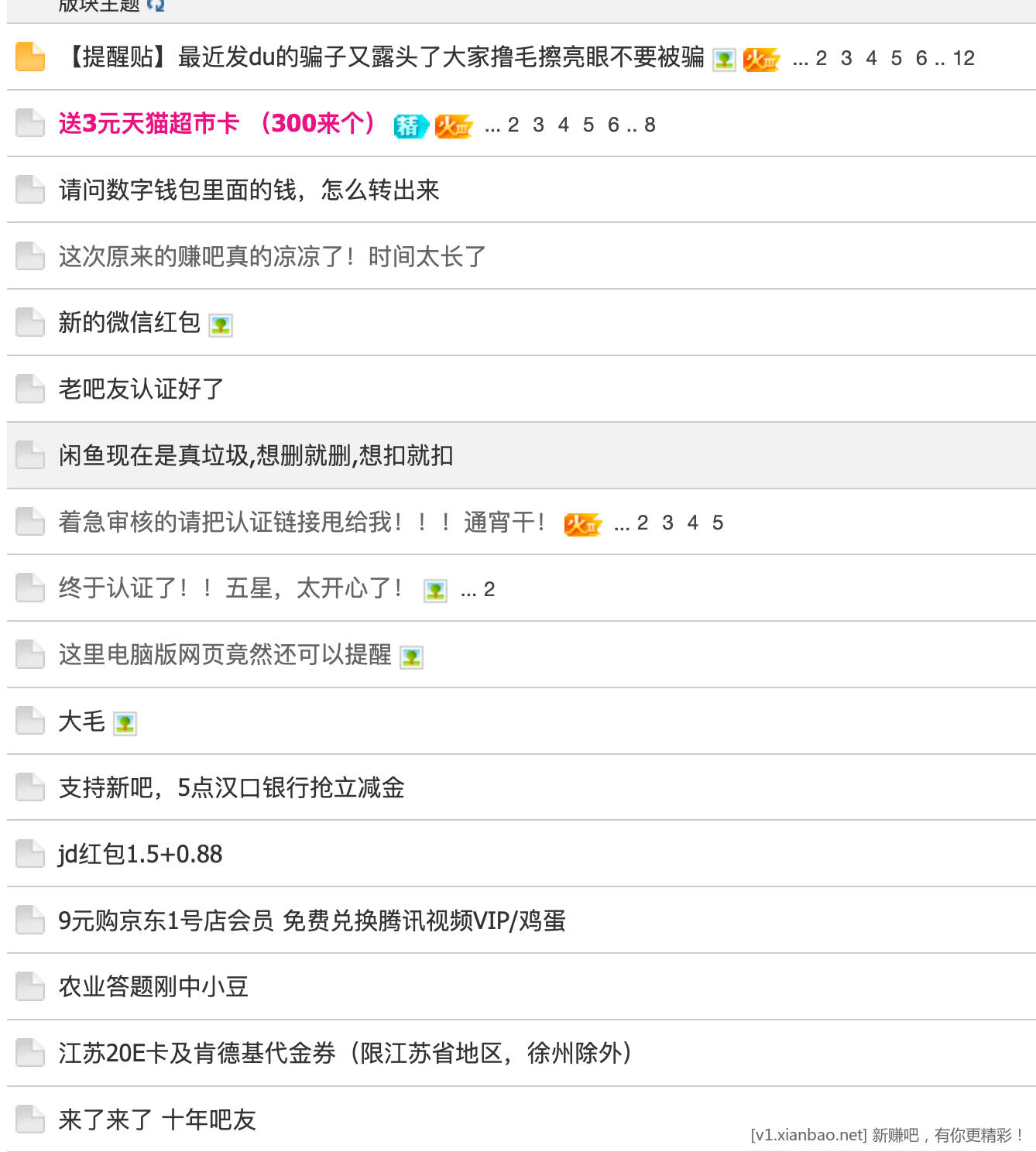This screenshot has height=1152, width=1036.
Task: Open the 新的微信红包 thread
Action: click(129, 323)
